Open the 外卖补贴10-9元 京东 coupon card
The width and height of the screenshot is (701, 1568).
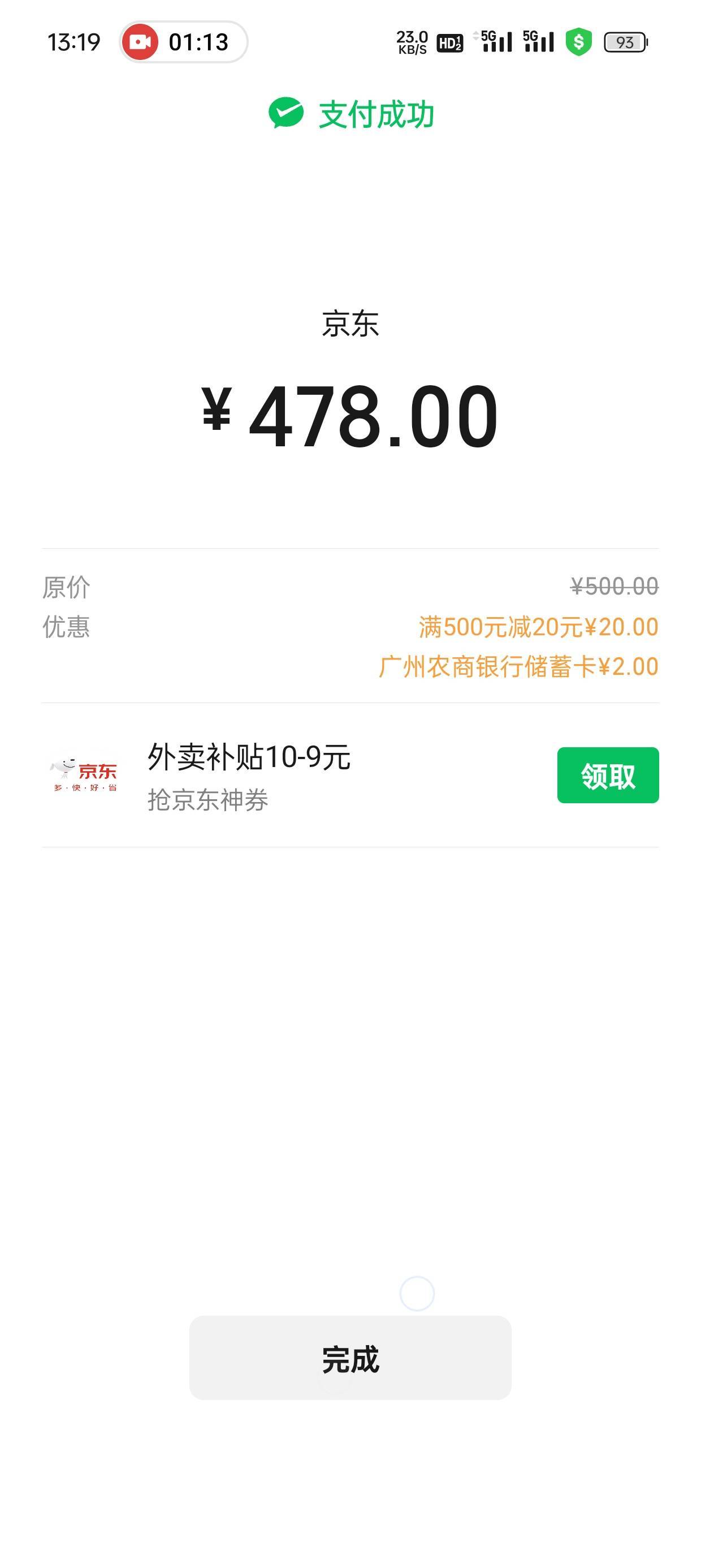(350, 775)
